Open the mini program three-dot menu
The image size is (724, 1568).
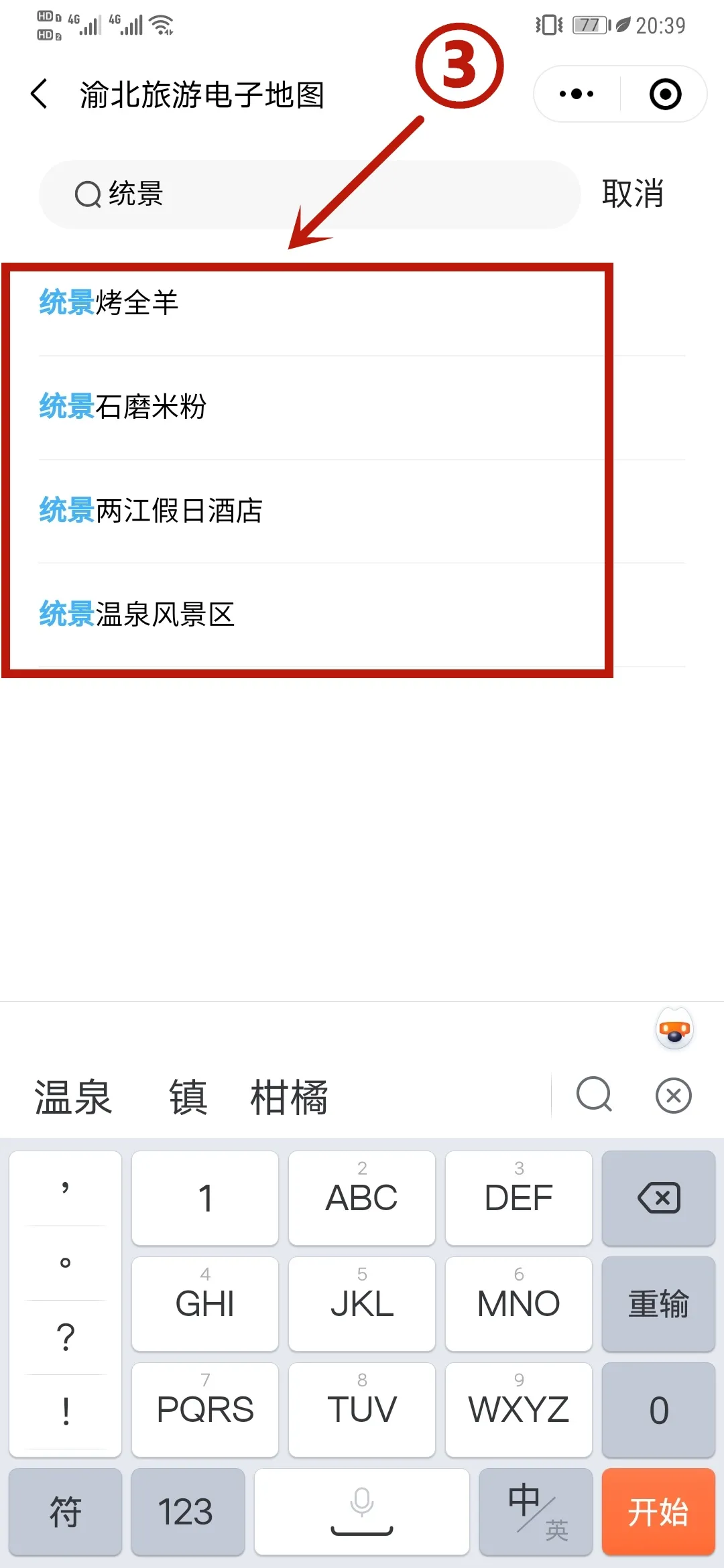point(577,94)
